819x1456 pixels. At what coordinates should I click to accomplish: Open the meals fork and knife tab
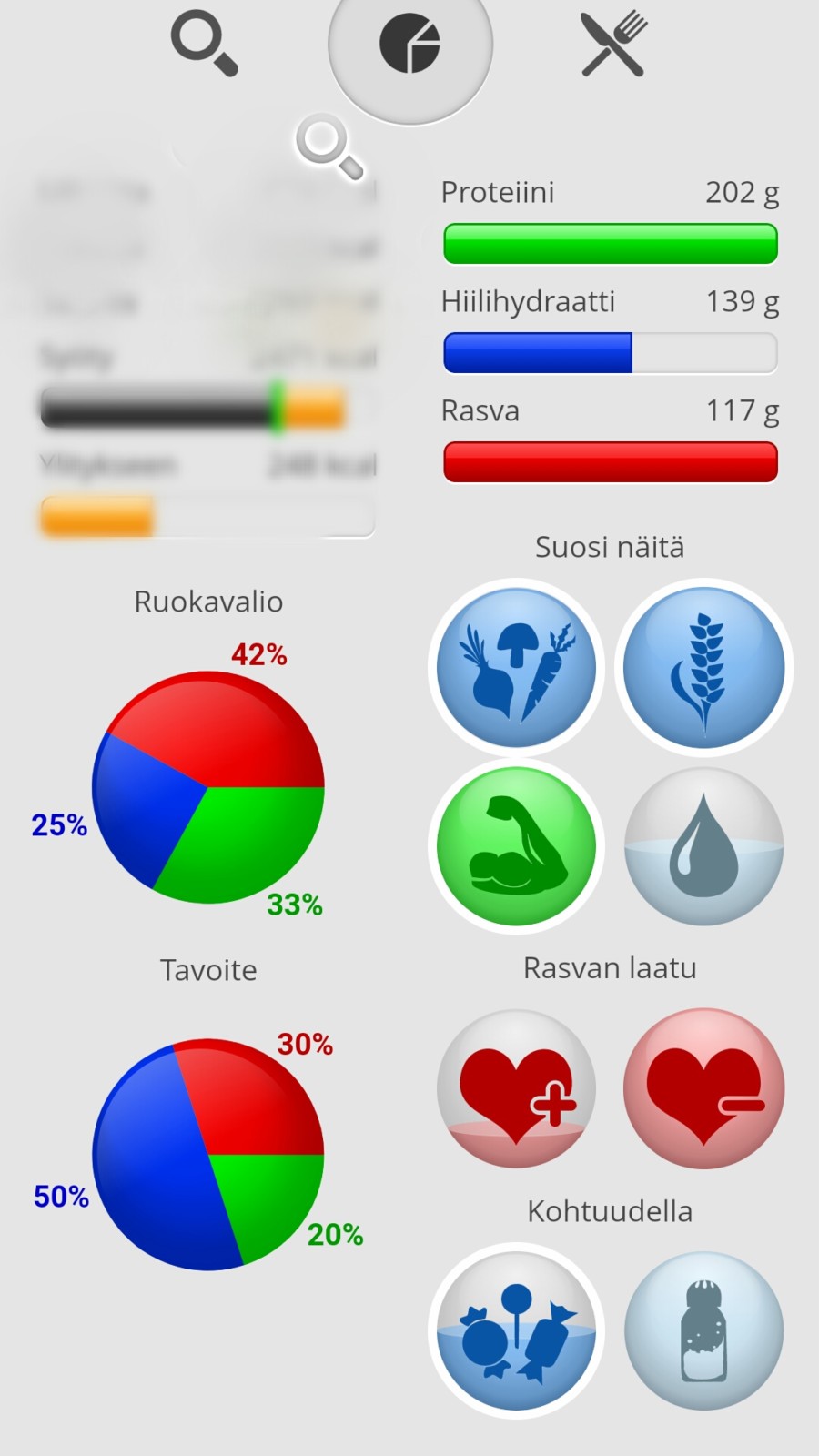tap(614, 44)
